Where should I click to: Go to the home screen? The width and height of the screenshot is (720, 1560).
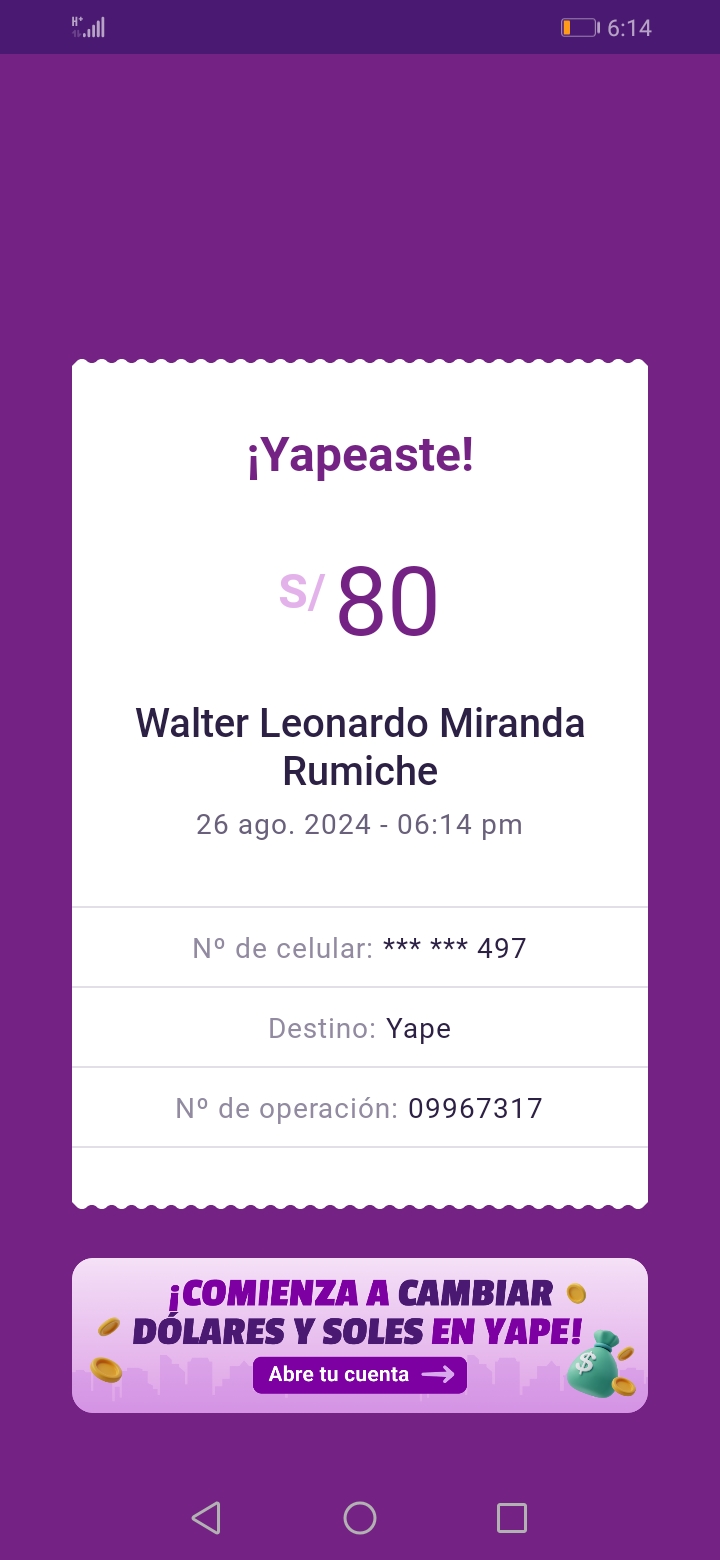(x=360, y=1518)
